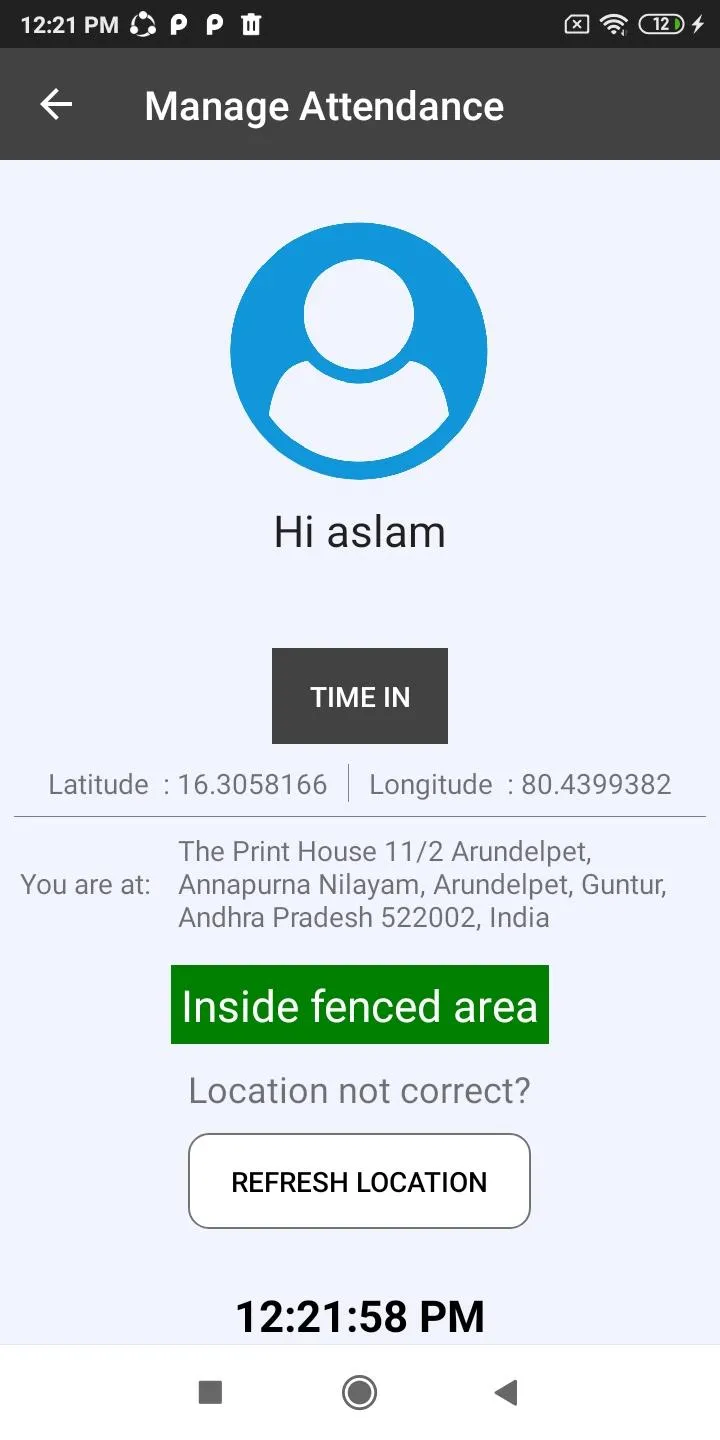Tap the Back triangle navigation button
Viewport: 720px width, 1440px height.
506,1391
